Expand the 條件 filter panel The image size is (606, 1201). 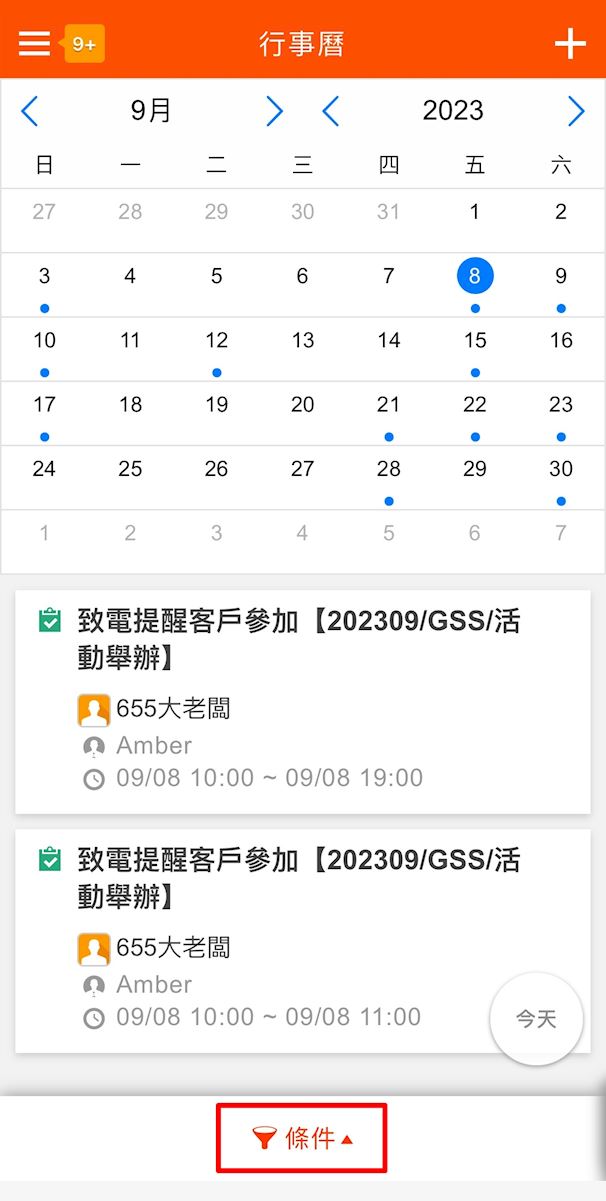pyautogui.click(x=302, y=1138)
